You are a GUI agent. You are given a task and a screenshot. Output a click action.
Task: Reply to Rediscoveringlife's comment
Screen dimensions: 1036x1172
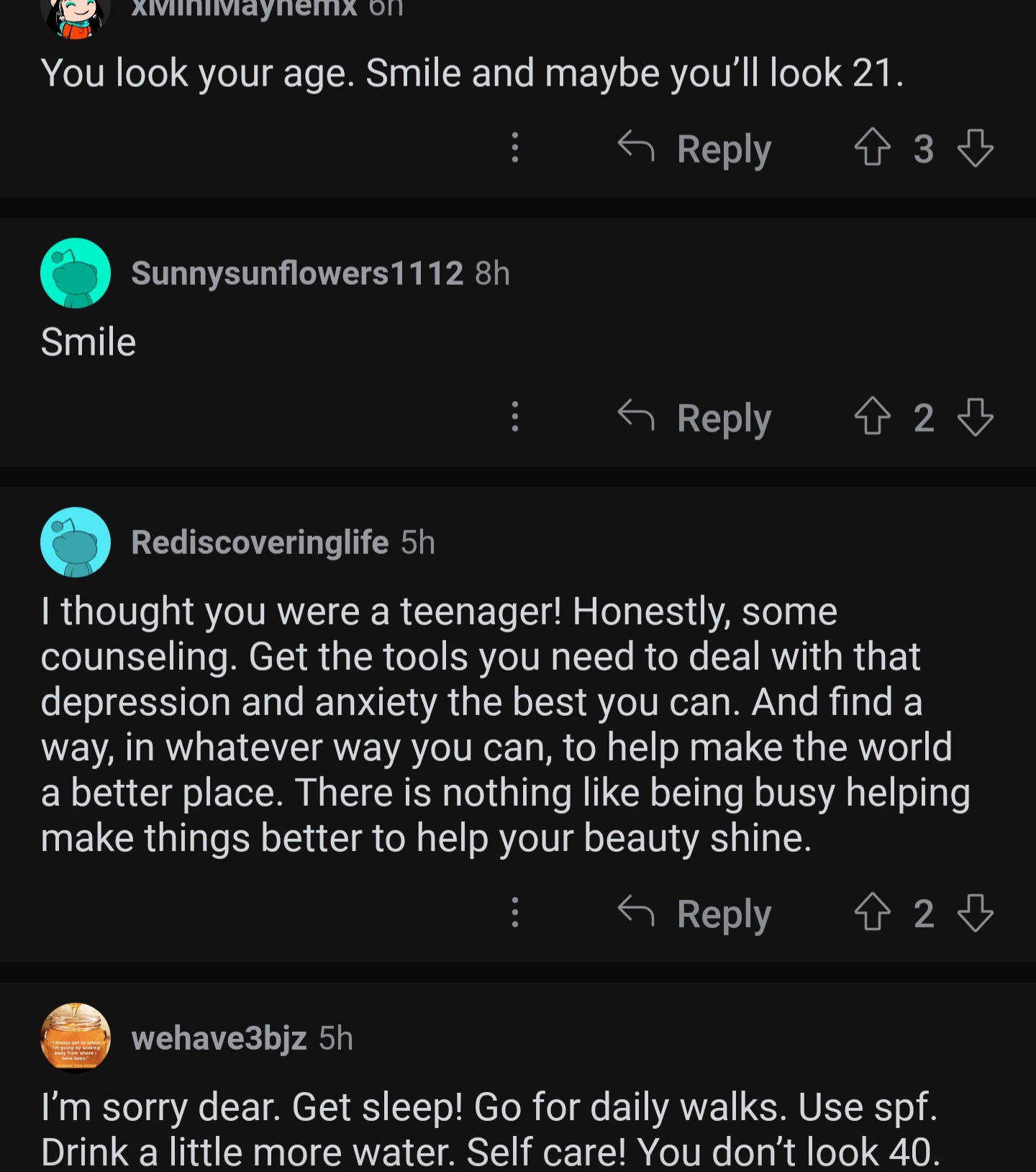695,914
